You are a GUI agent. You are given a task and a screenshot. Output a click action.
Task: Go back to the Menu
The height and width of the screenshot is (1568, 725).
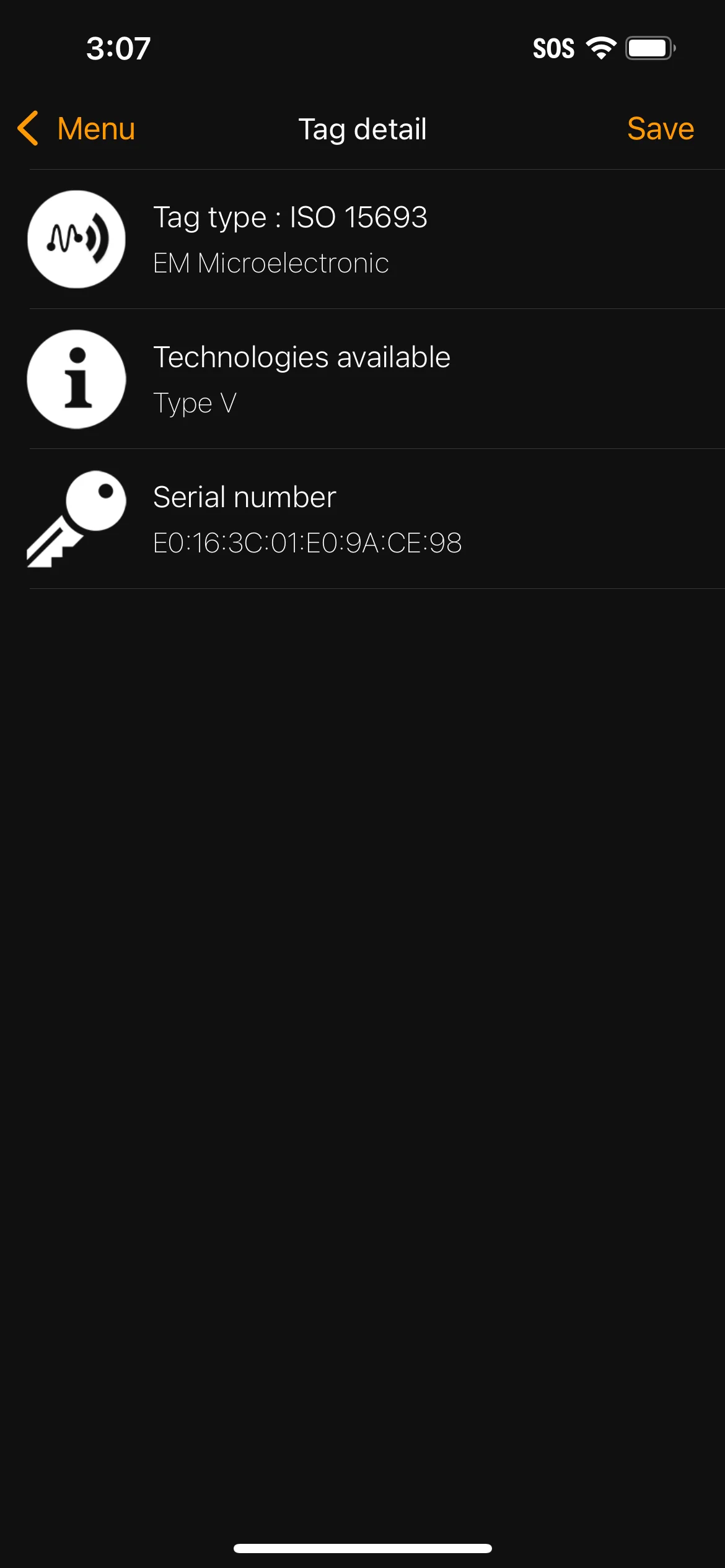pos(76,129)
